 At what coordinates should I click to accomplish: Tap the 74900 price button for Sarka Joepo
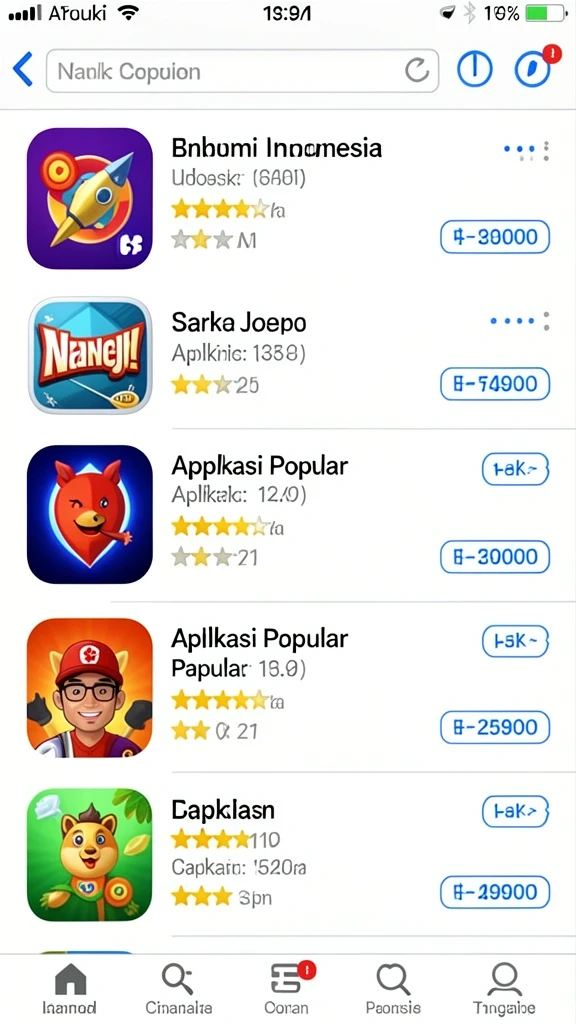pos(495,384)
